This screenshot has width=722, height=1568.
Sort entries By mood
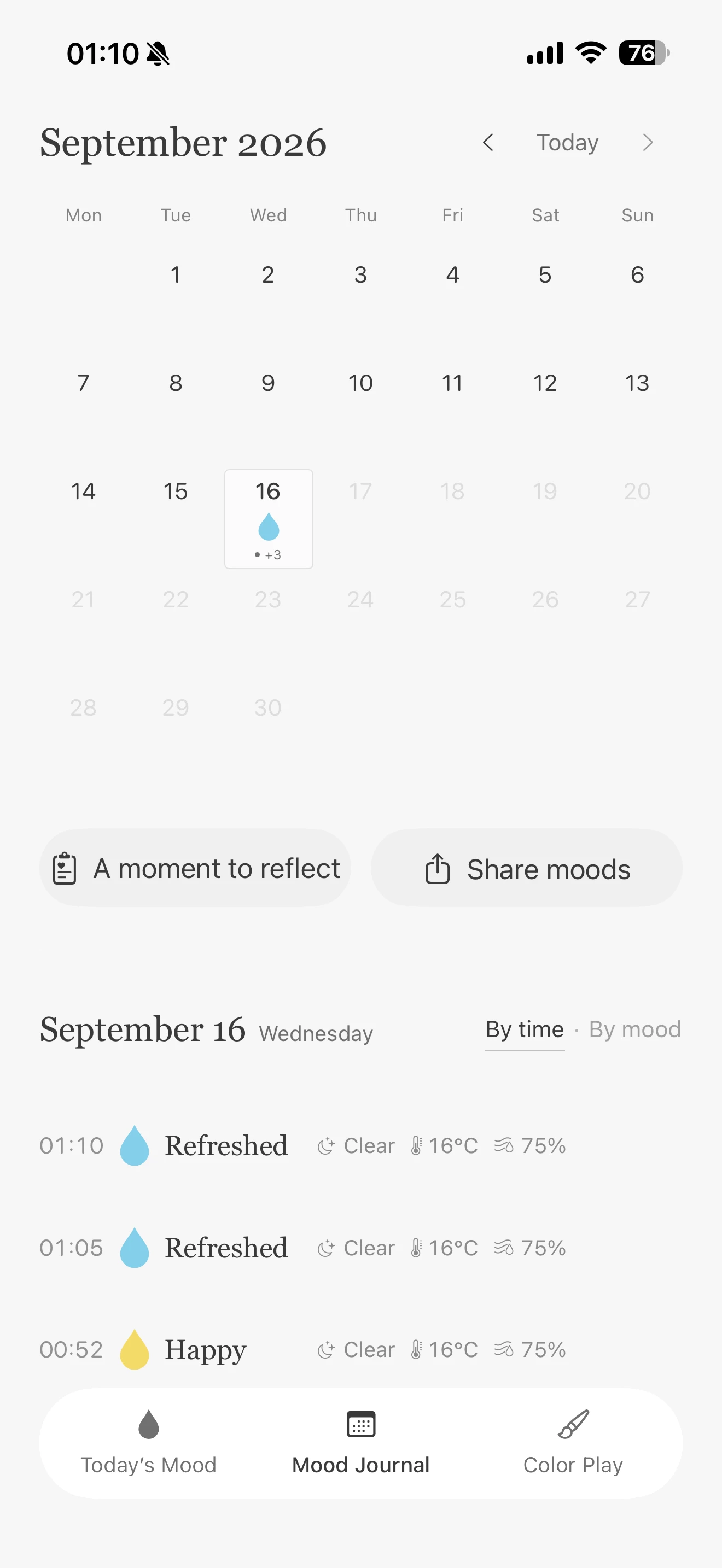pyautogui.click(x=635, y=1030)
